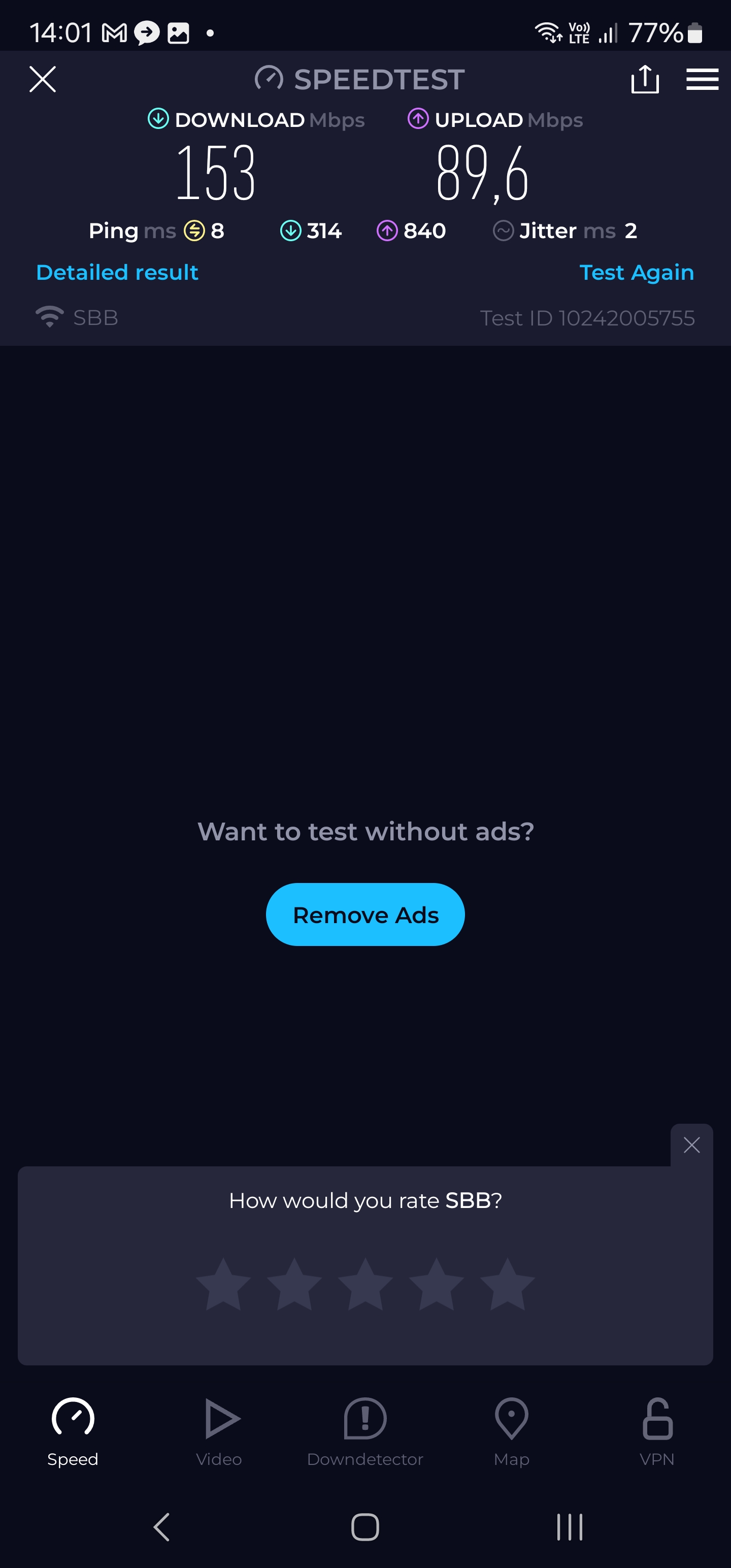Switch to the Map tab
The height and width of the screenshot is (1568, 731).
511,1431
